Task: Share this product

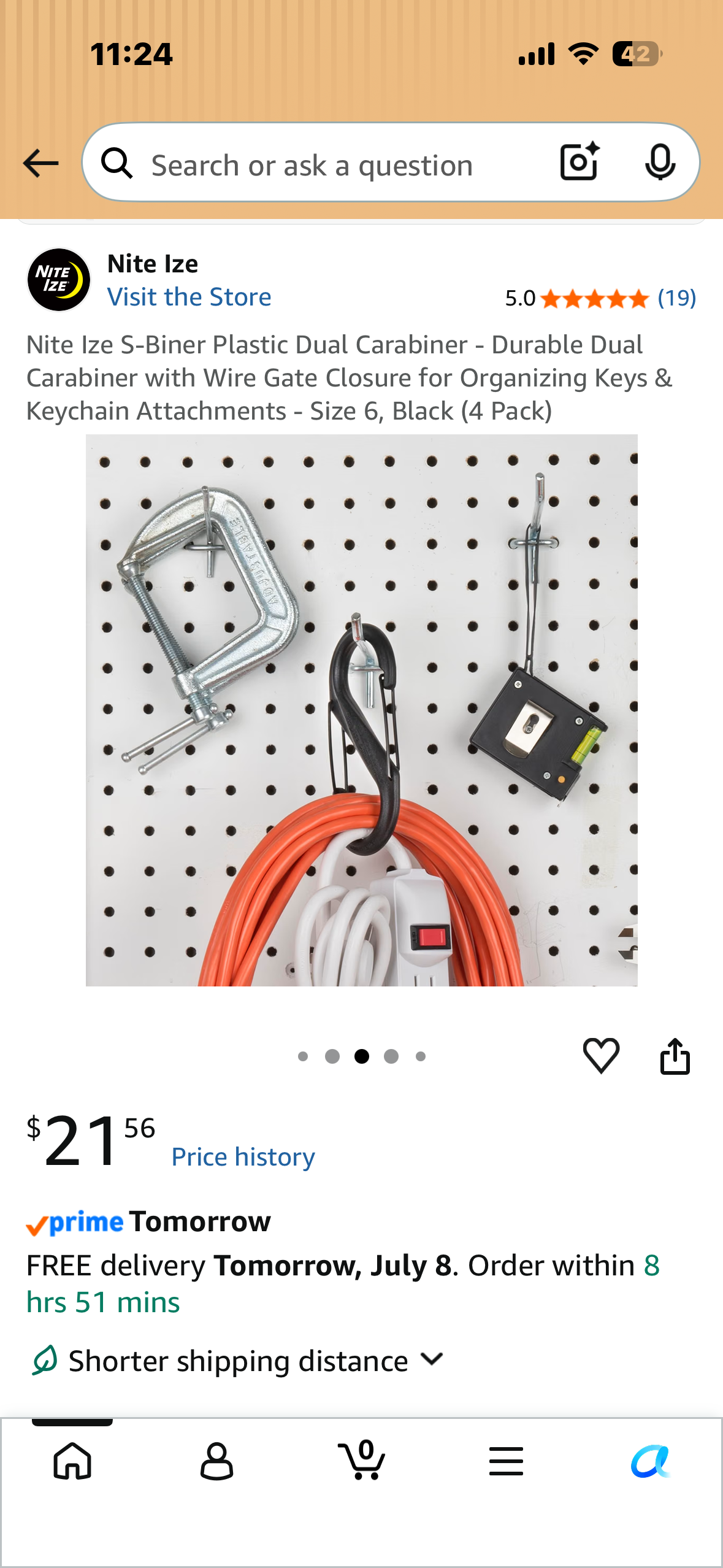Action: click(675, 1056)
